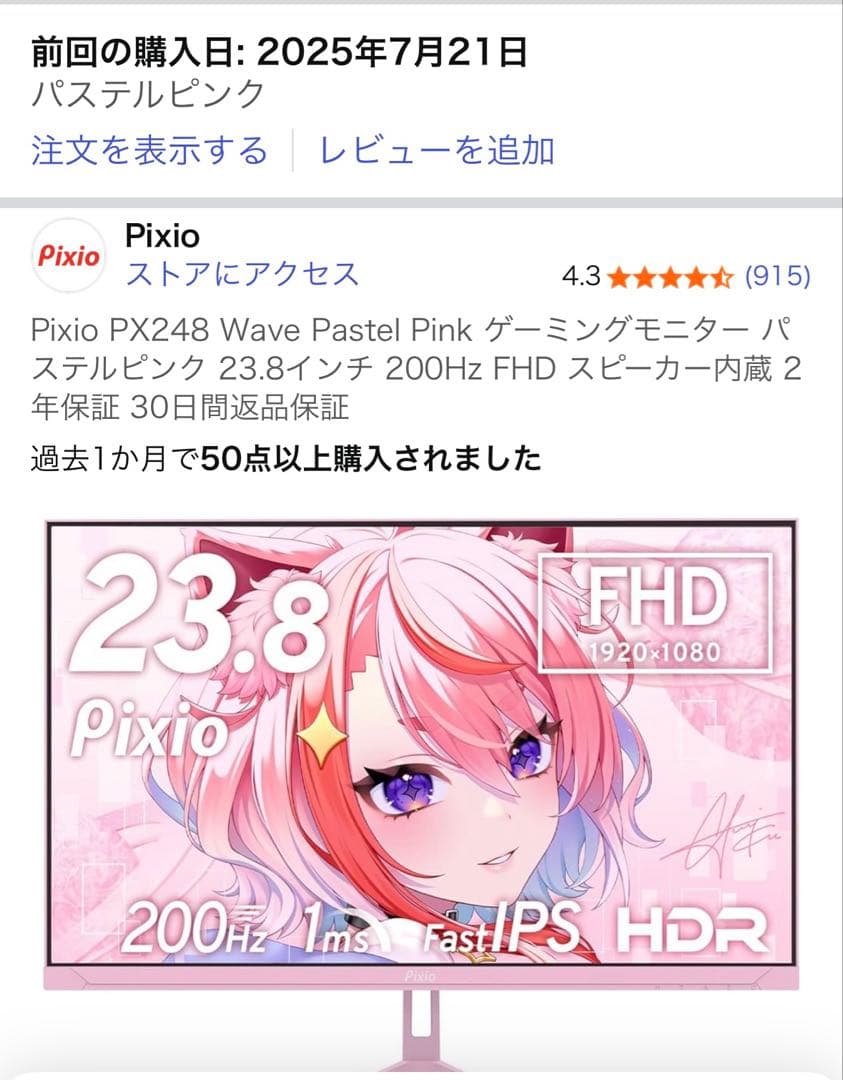Open the Pixio monitor product image
This screenshot has width=843, height=1080.
point(420,760)
